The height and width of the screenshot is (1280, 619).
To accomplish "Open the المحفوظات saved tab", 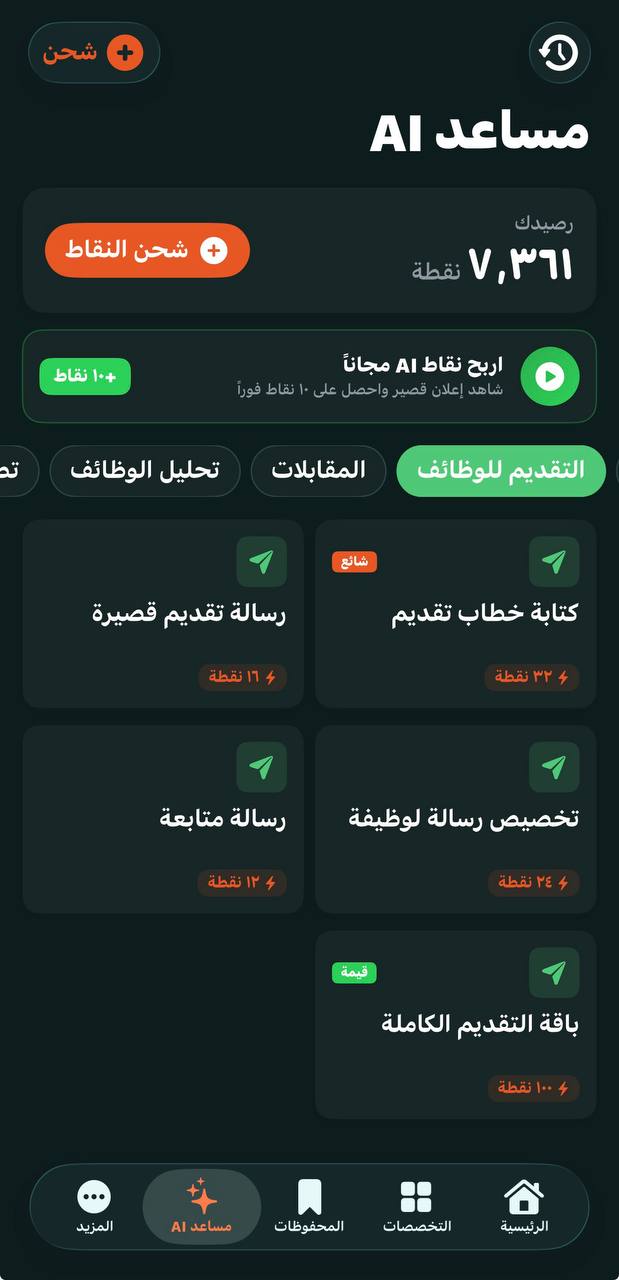I will [x=309, y=1206].
